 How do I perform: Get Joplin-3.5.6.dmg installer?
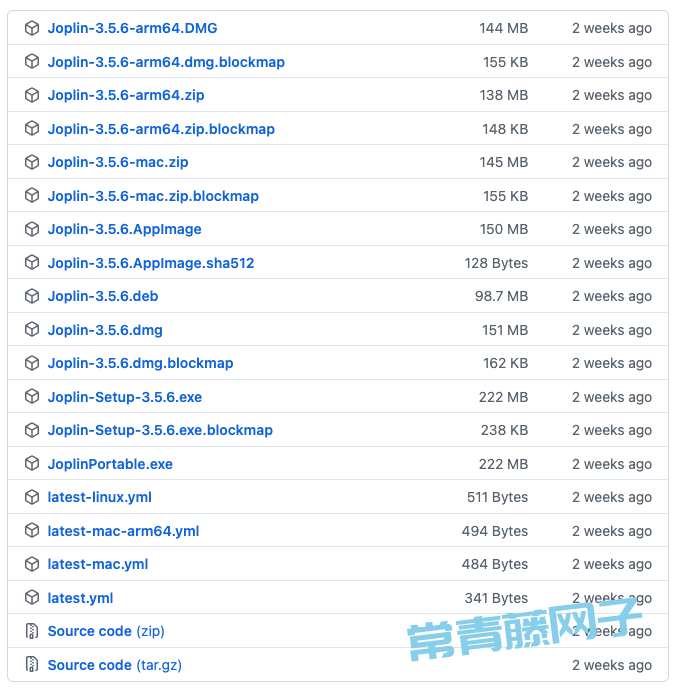(x=105, y=330)
